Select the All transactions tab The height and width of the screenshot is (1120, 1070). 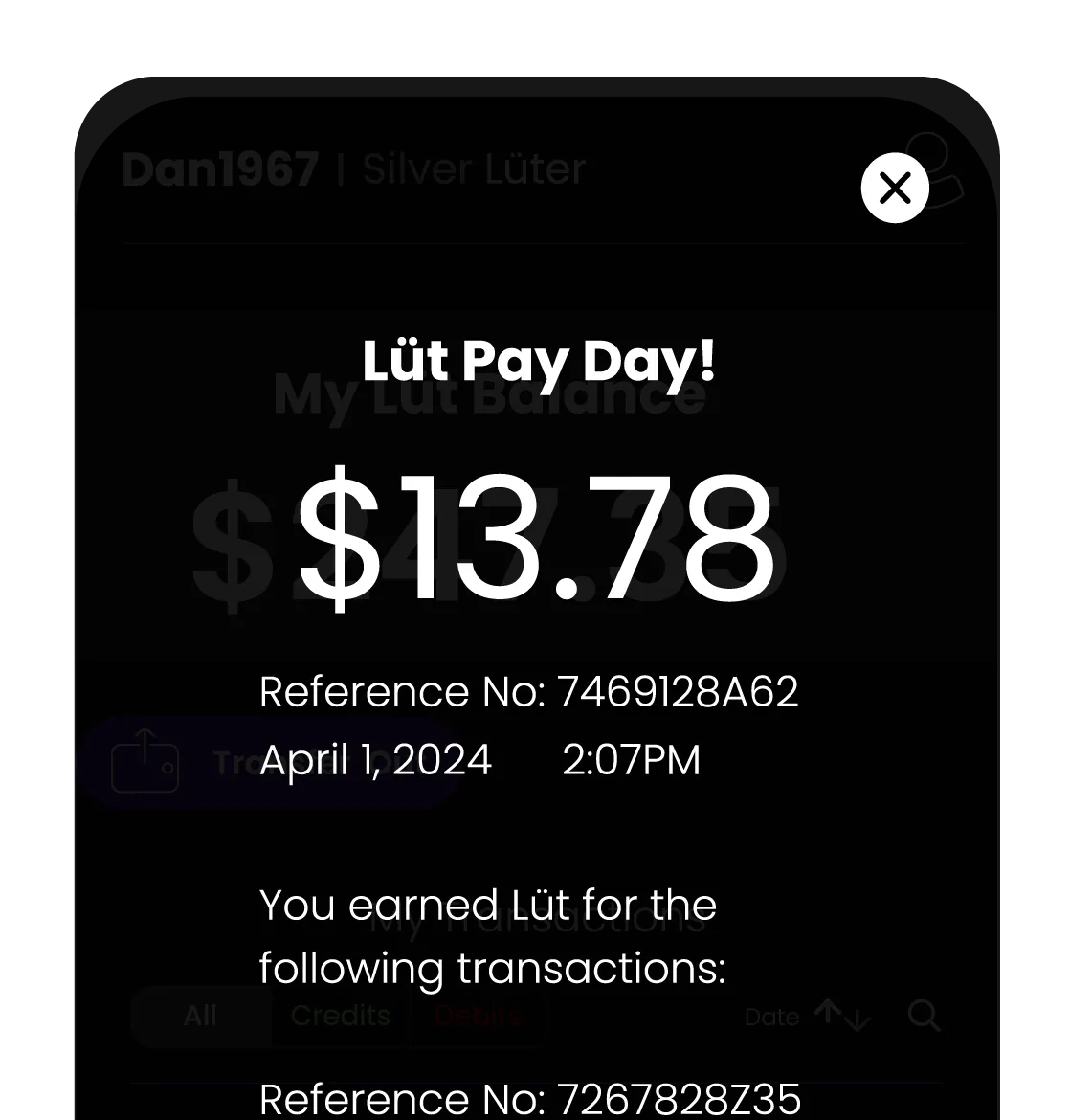[x=201, y=1016]
